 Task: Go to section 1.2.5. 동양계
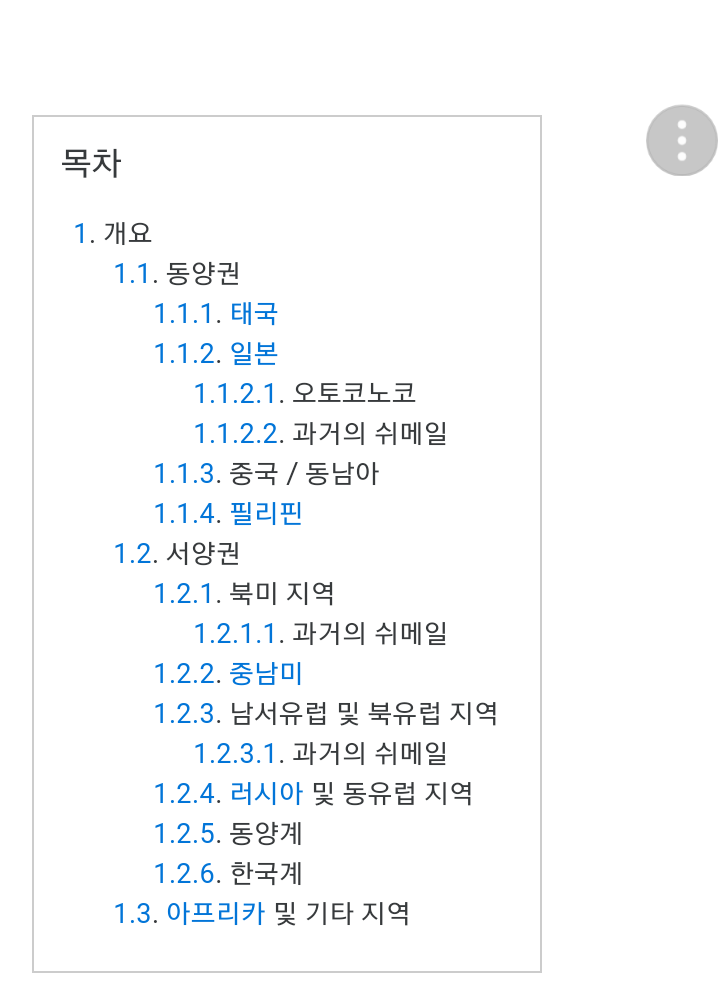tap(185, 833)
